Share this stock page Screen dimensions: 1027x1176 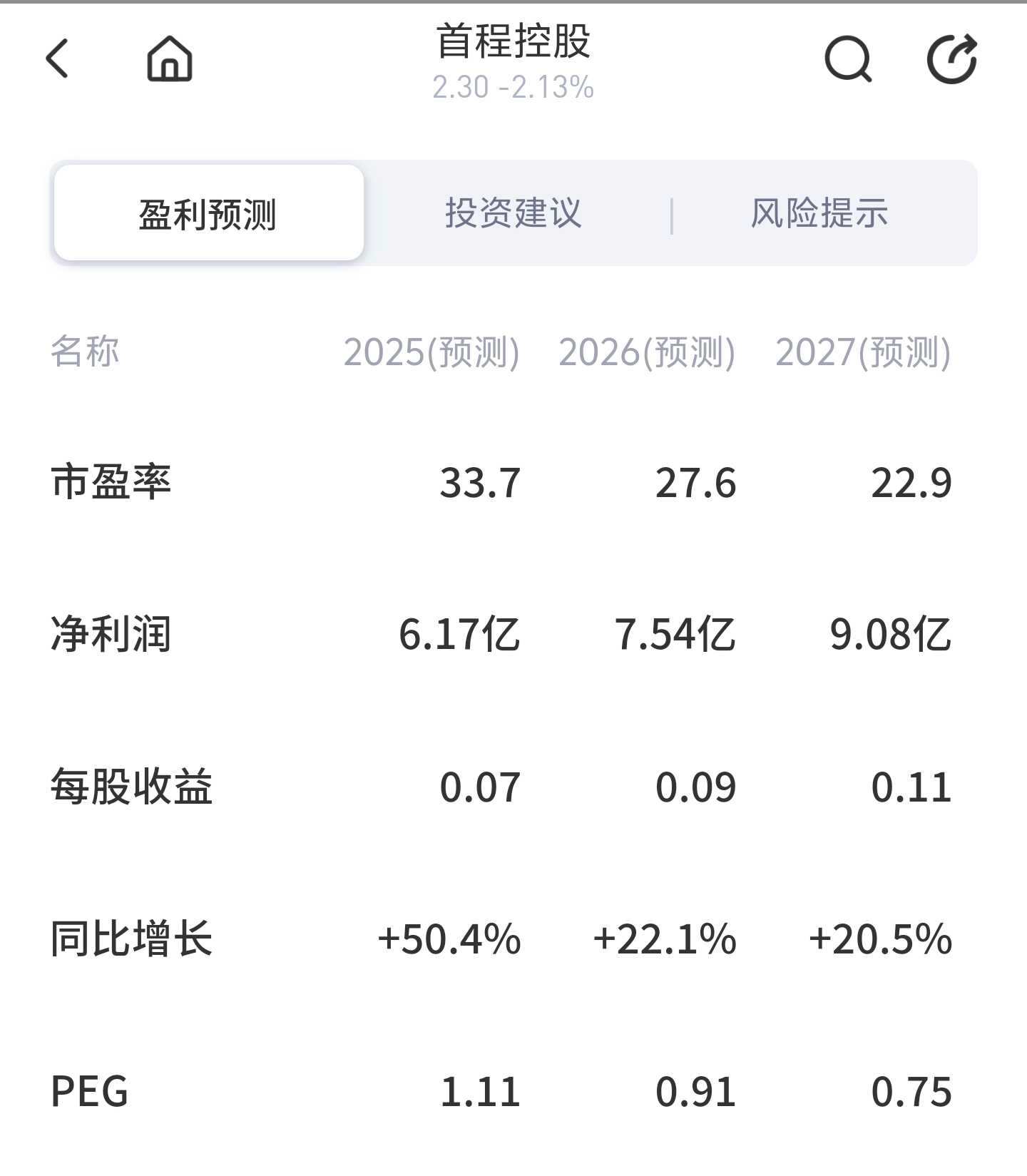[x=951, y=58]
